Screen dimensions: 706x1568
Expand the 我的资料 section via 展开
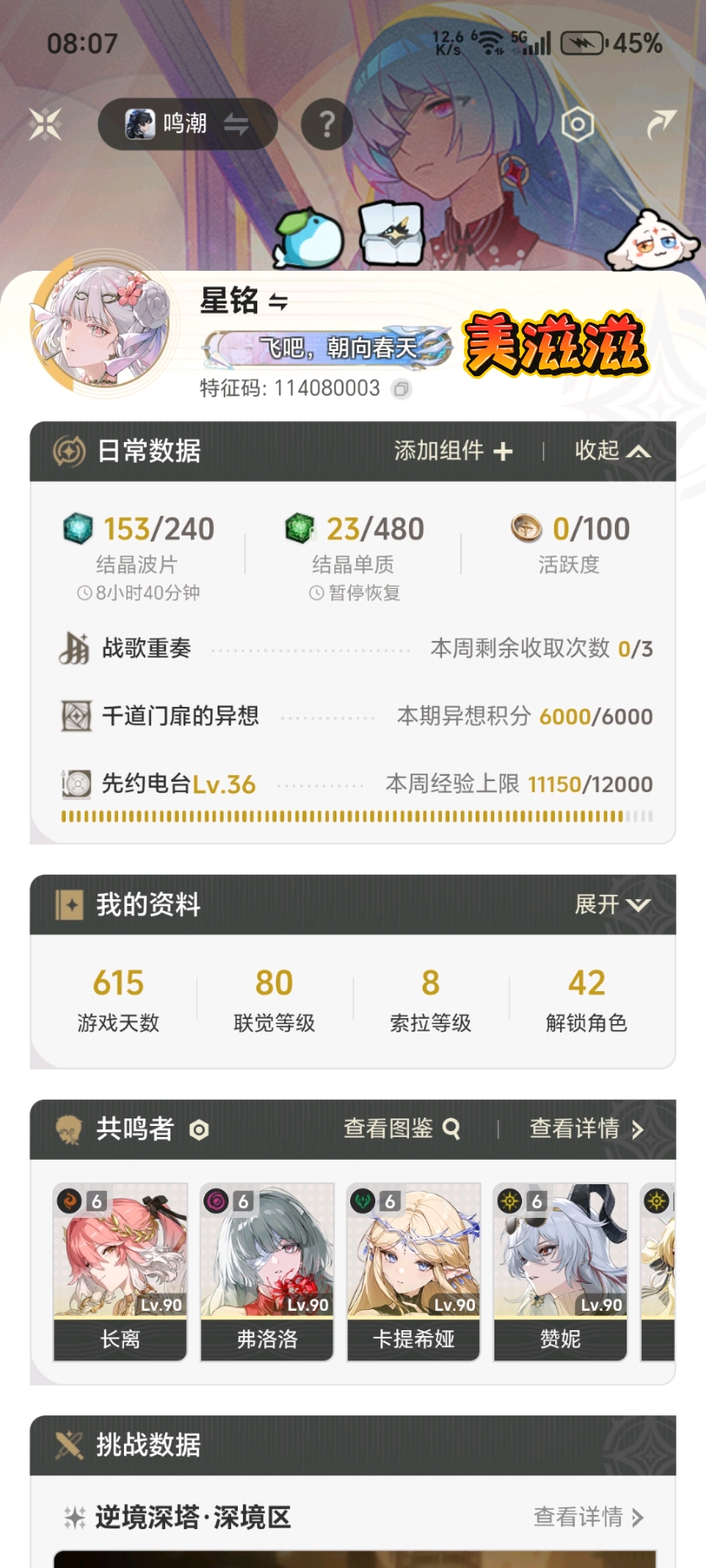point(612,905)
